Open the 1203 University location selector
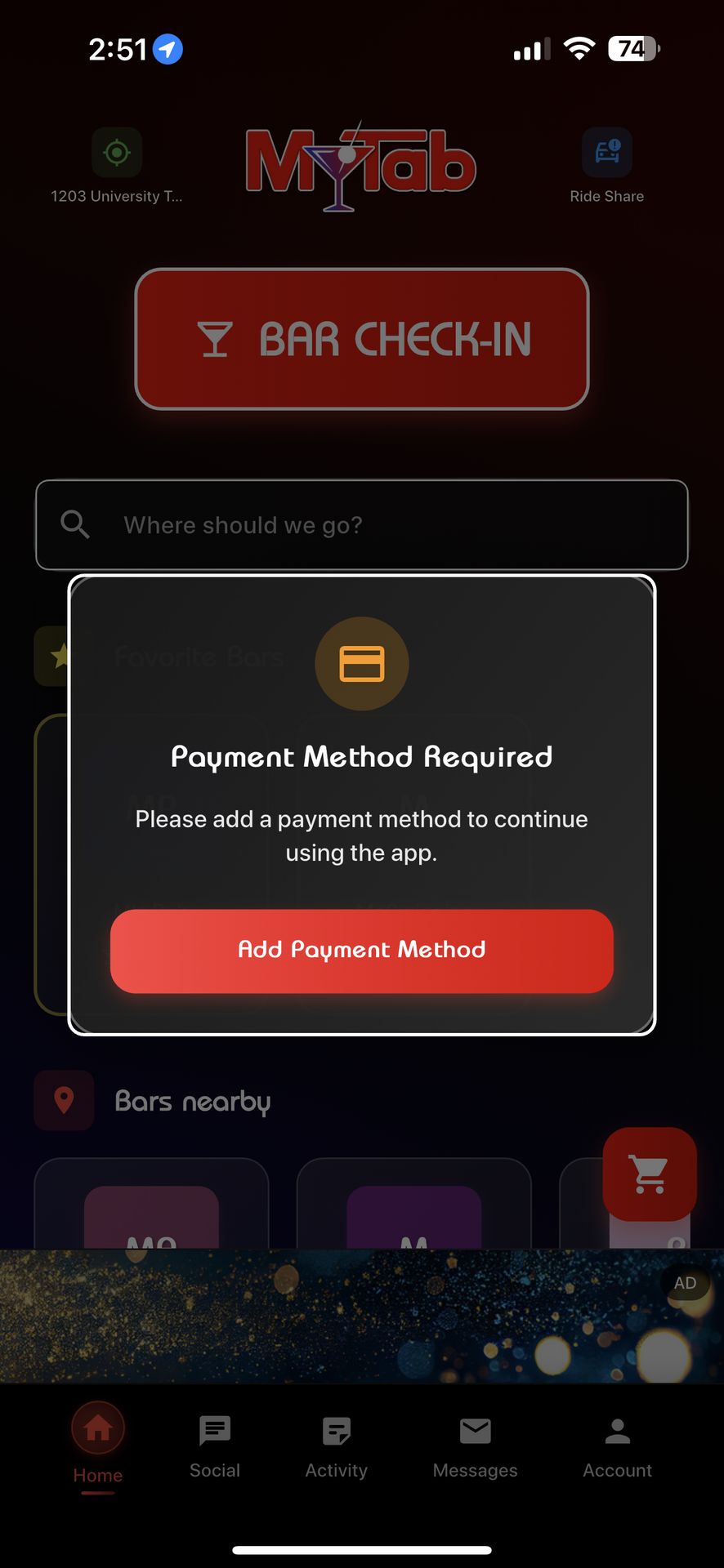This screenshot has width=724, height=1568. point(117,166)
